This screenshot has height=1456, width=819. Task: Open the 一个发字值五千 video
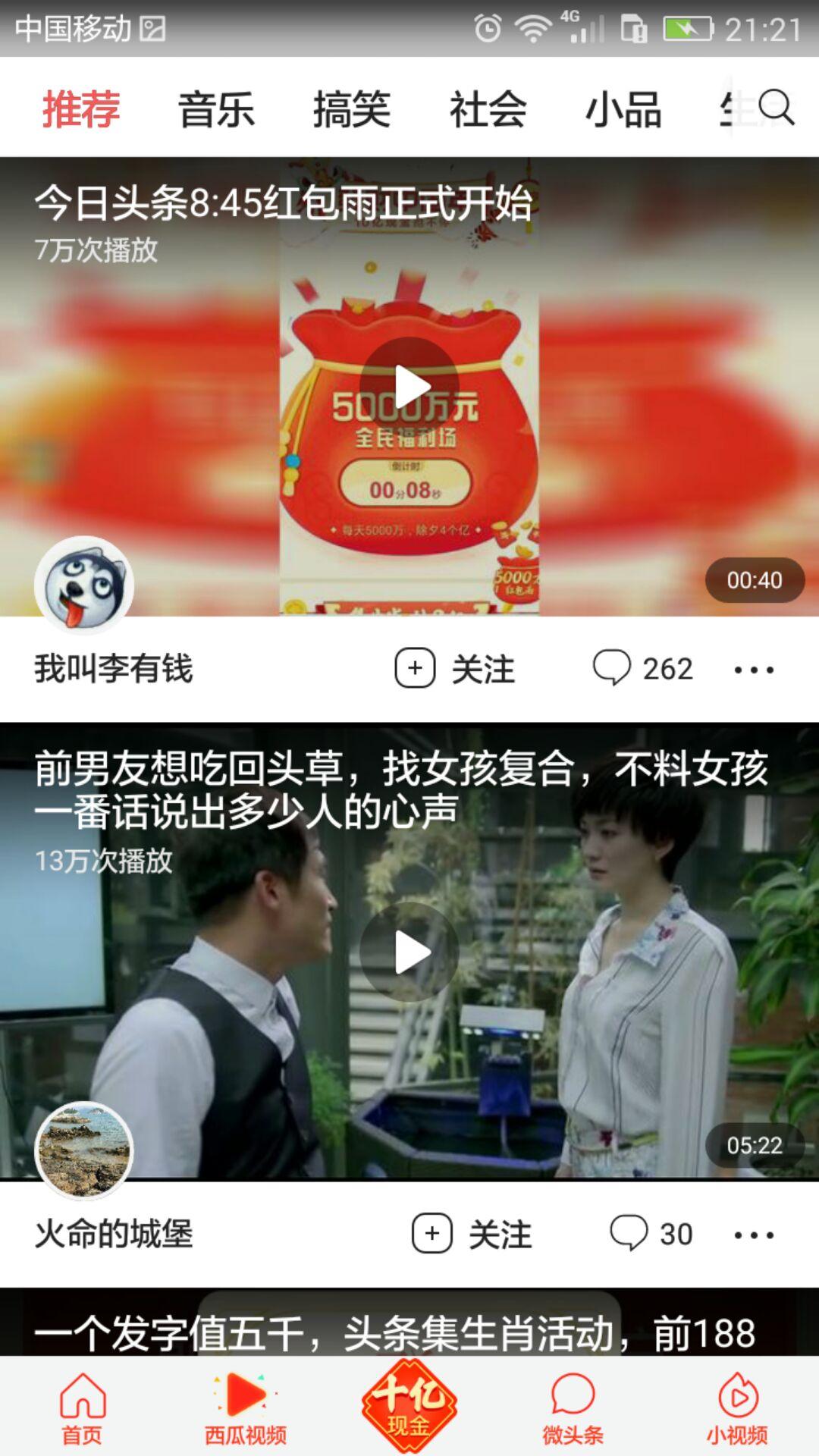394,1332
